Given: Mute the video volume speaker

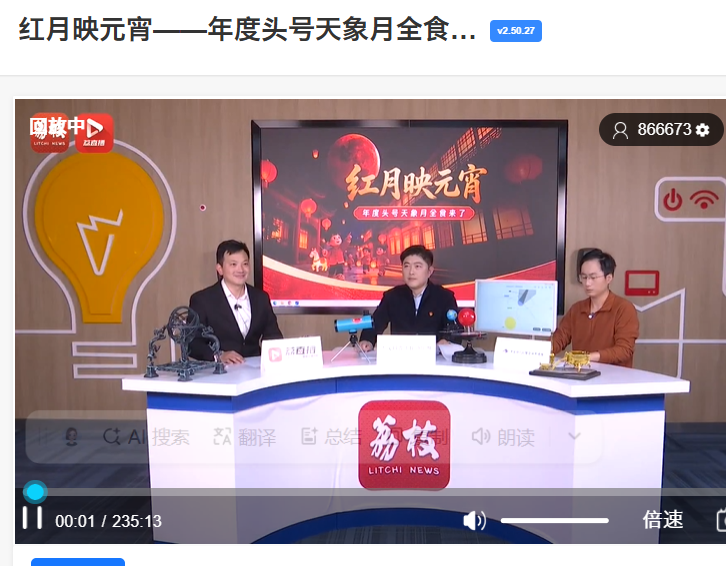Looking at the screenshot, I should pos(474,520).
